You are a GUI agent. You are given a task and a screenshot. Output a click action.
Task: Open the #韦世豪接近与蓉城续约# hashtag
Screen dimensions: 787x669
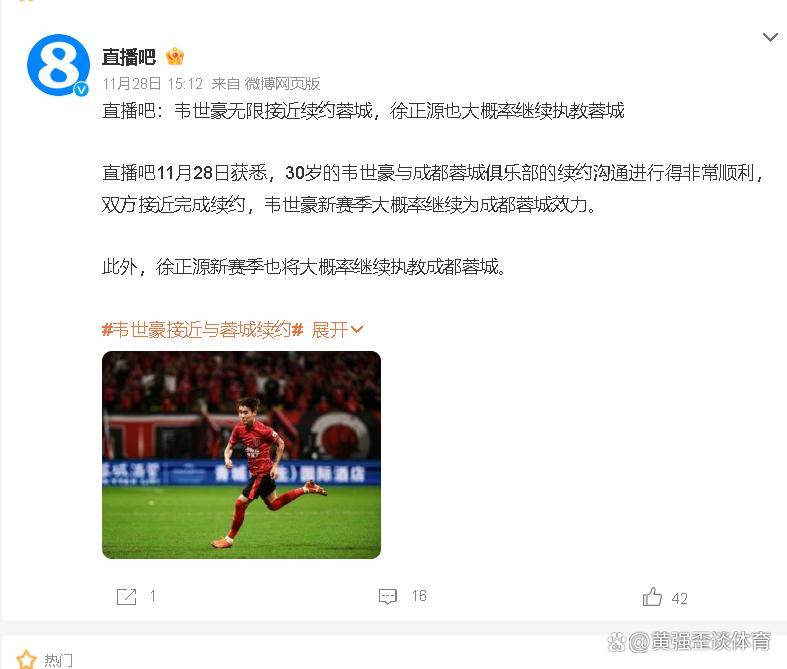(202, 329)
